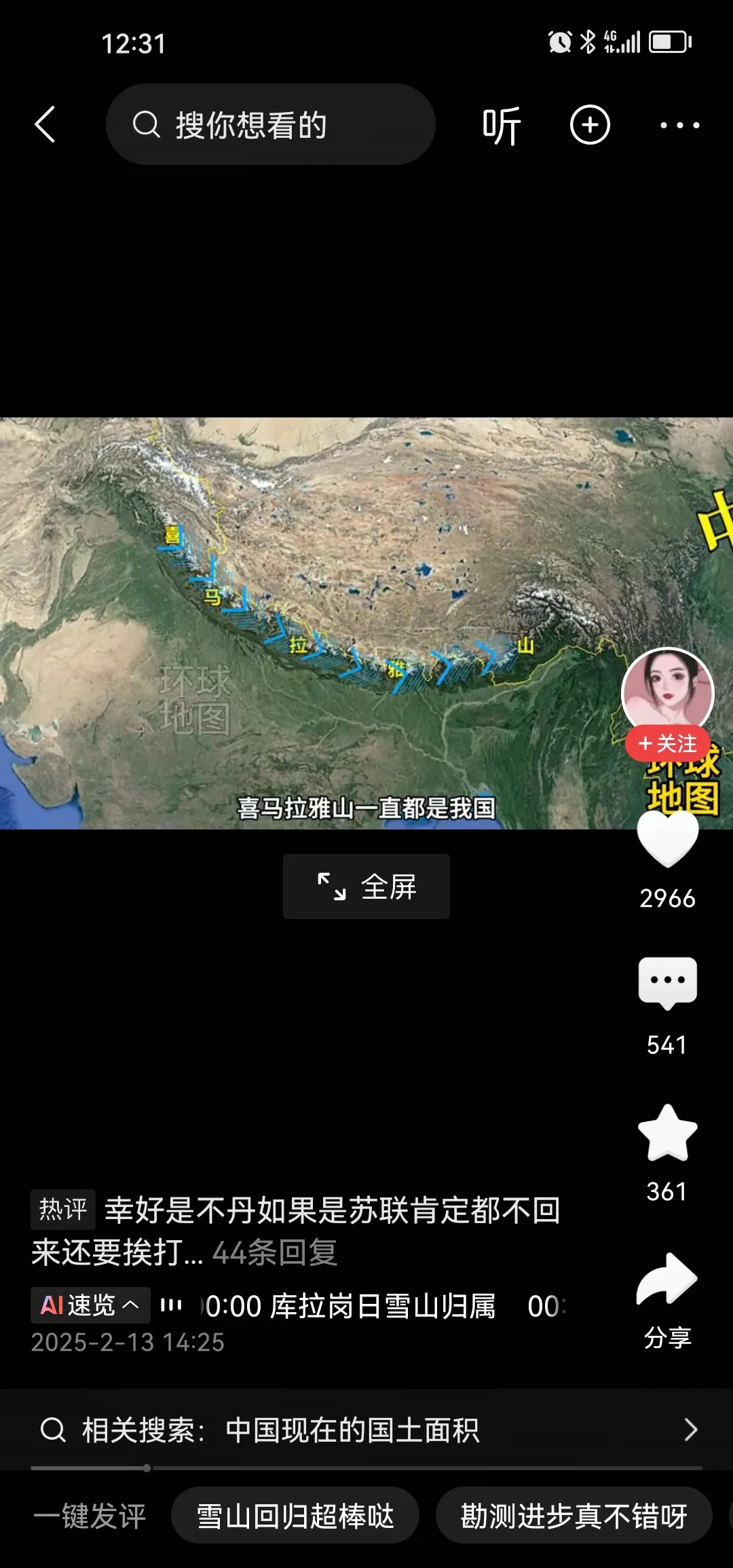Screen dimensions: 733x1568
Task: Post quick comment 雪山回归超棒哒
Action: tap(295, 1516)
